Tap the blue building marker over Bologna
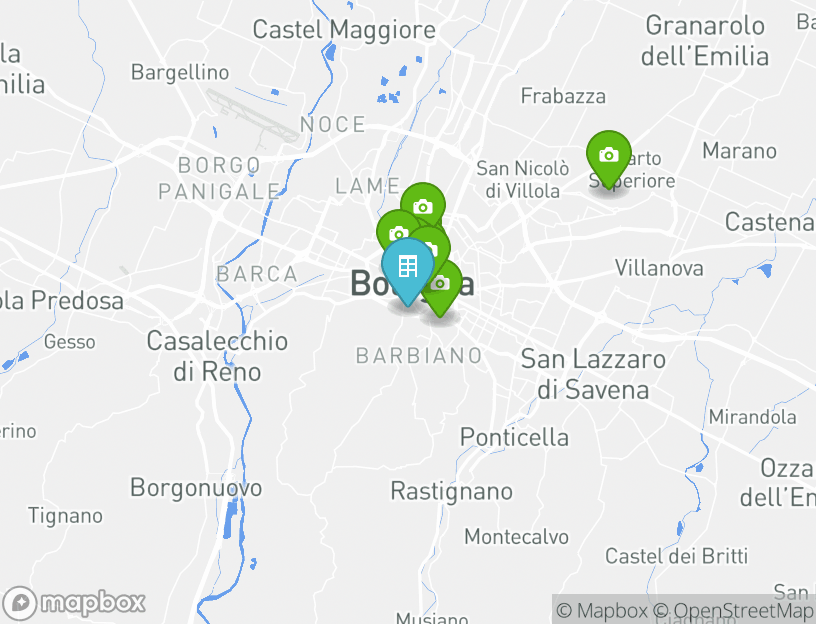The height and width of the screenshot is (624, 816). (407, 267)
